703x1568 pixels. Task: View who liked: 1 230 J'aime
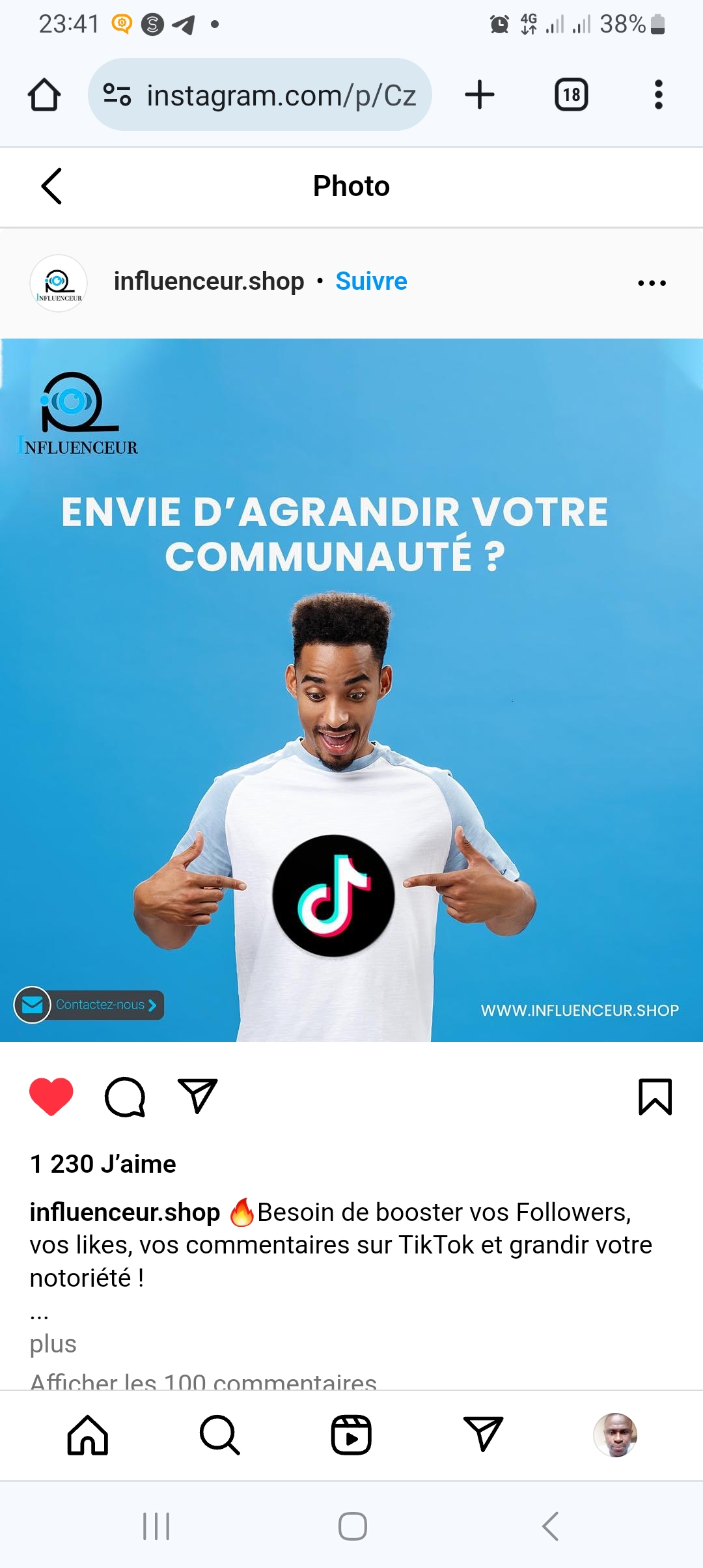[x=103, y=1164]
